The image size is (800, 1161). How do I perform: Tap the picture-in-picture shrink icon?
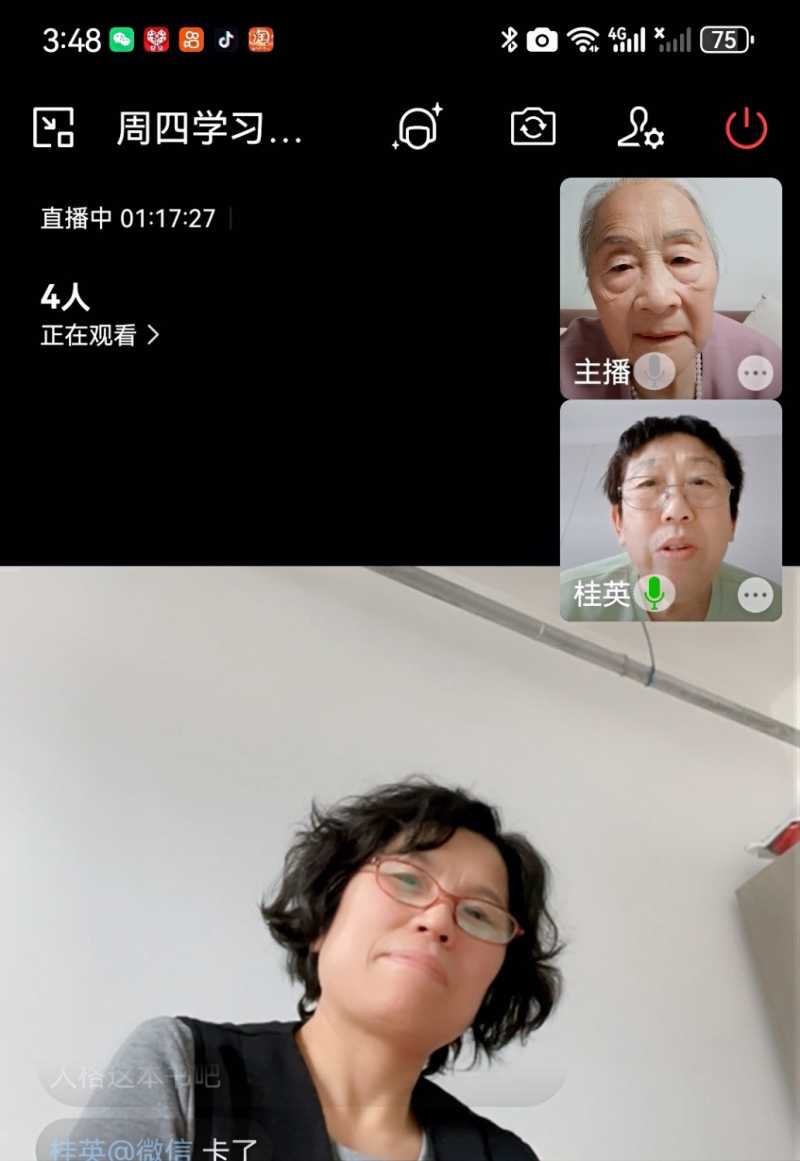click(x=54, y=128)
